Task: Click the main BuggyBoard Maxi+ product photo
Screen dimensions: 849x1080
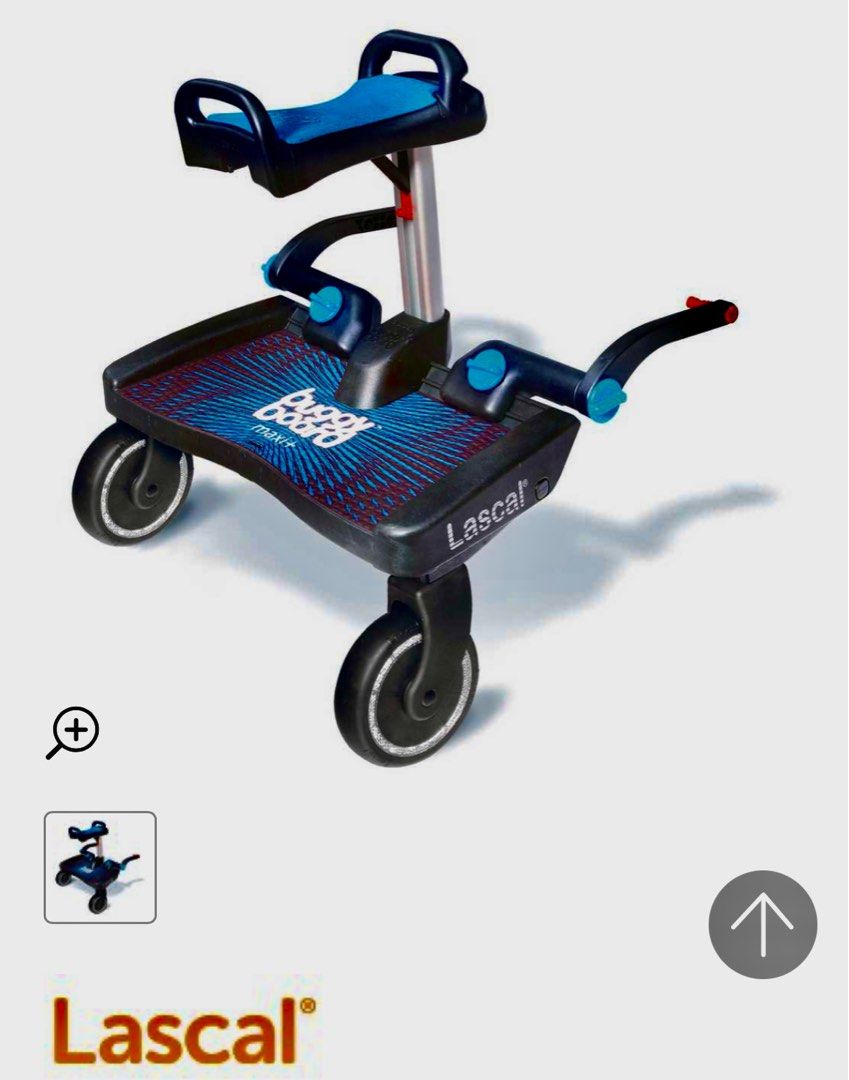Action: point(400,400)
